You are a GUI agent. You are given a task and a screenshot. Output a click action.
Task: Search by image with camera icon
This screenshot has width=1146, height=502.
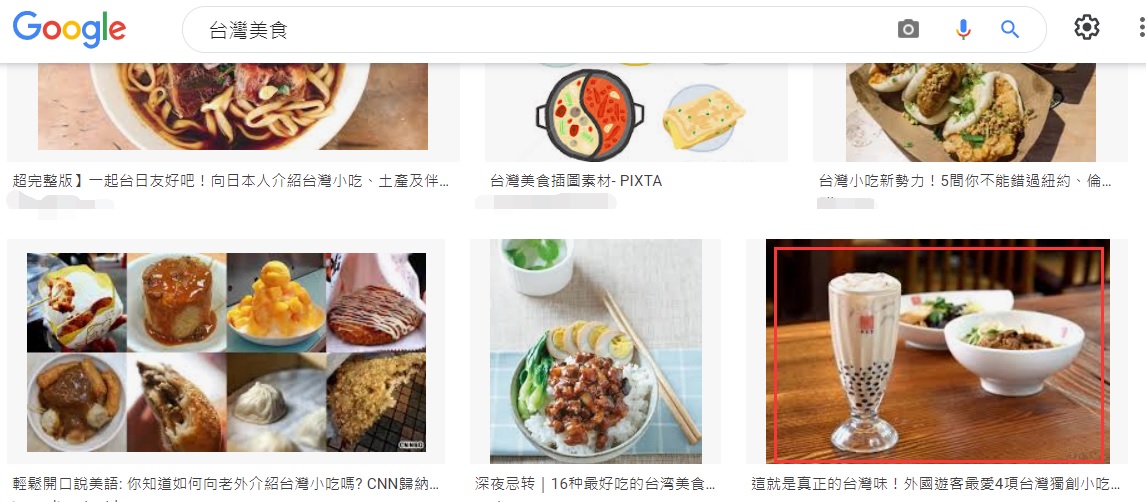(x=908, y=30)
